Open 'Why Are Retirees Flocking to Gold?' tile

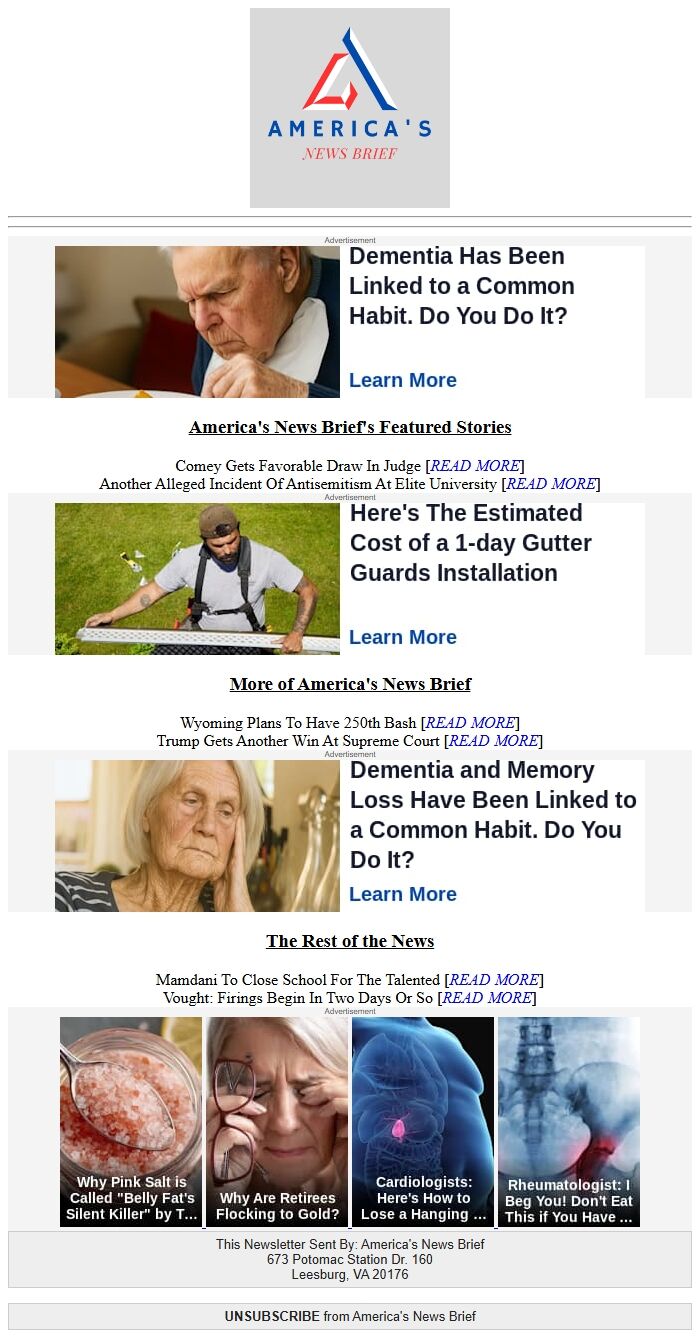[277, 1121]
